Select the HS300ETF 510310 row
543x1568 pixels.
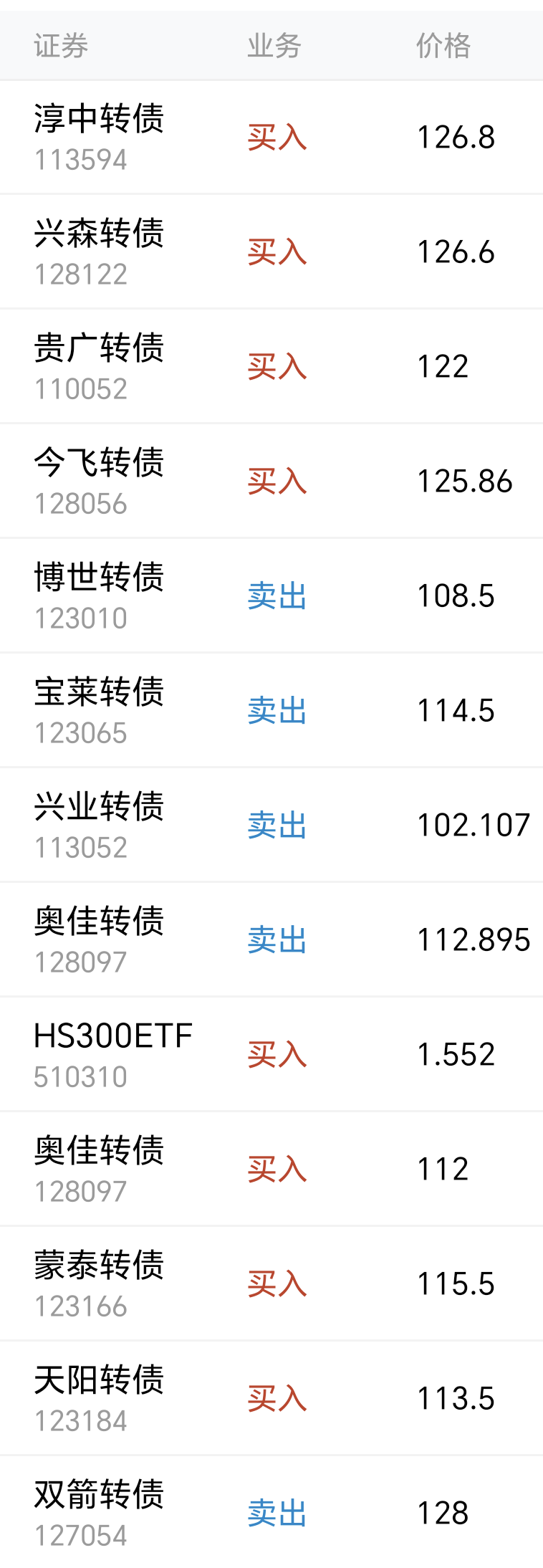(x=271, y=1054)
